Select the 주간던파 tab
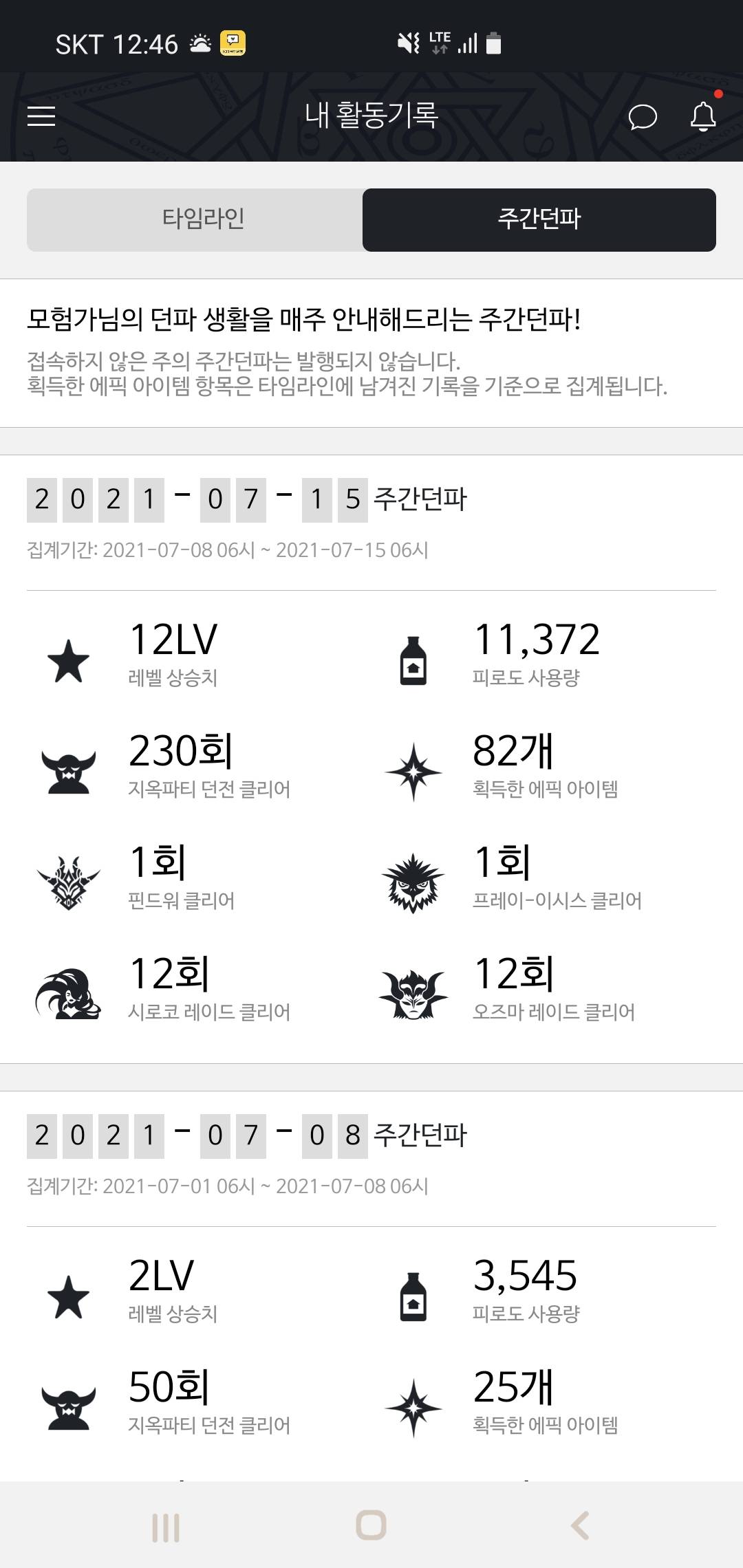743x1568 pixels. pyautogui.click(x=539, y=219)
